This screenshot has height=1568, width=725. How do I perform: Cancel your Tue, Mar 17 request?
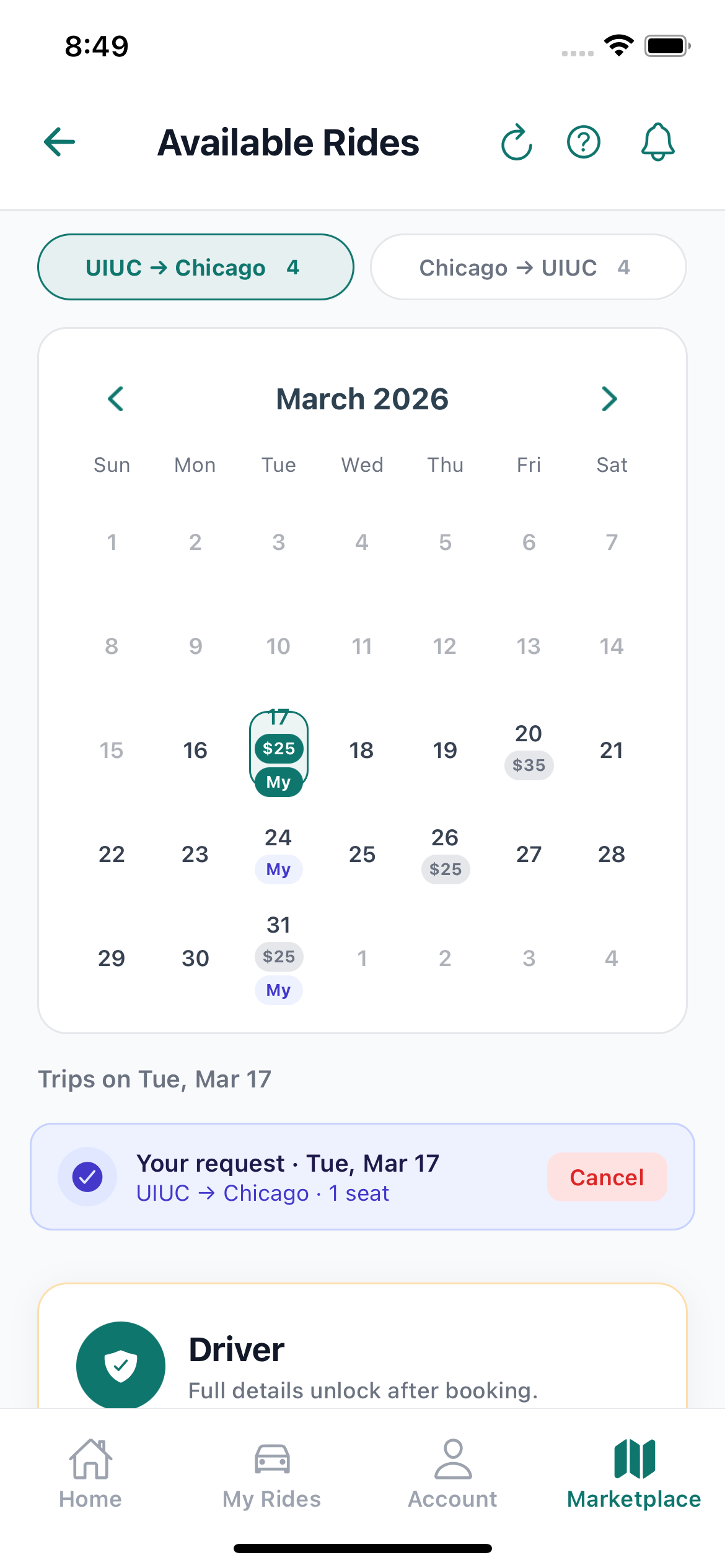607,1176
